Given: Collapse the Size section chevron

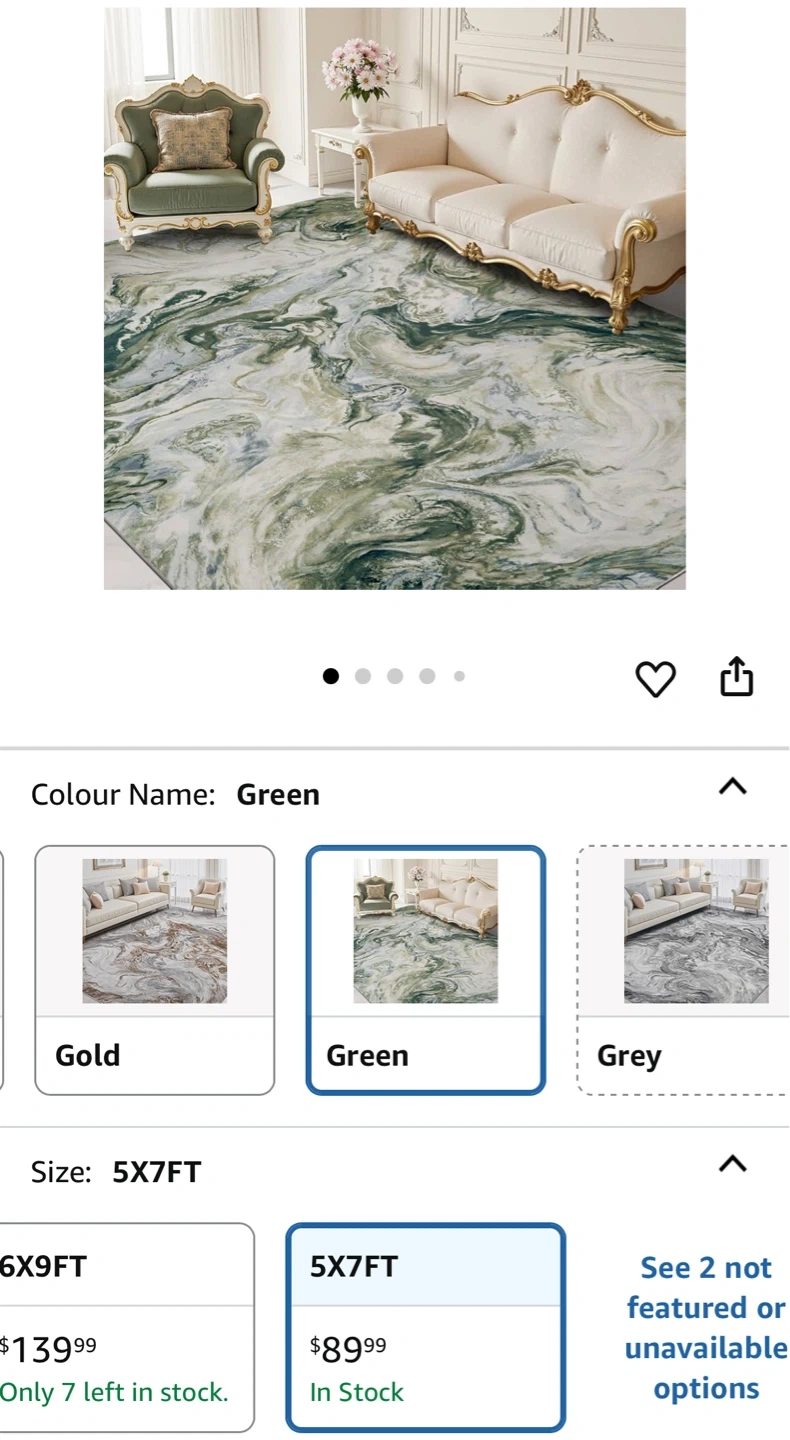Looking at the screenshot, I should coord(733,1164).
